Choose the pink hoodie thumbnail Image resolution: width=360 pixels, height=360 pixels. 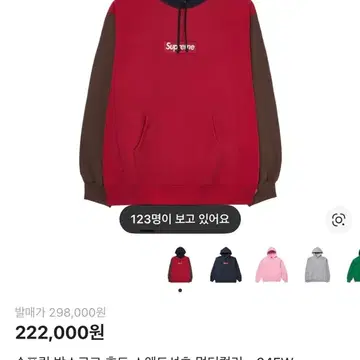[272, 265]
